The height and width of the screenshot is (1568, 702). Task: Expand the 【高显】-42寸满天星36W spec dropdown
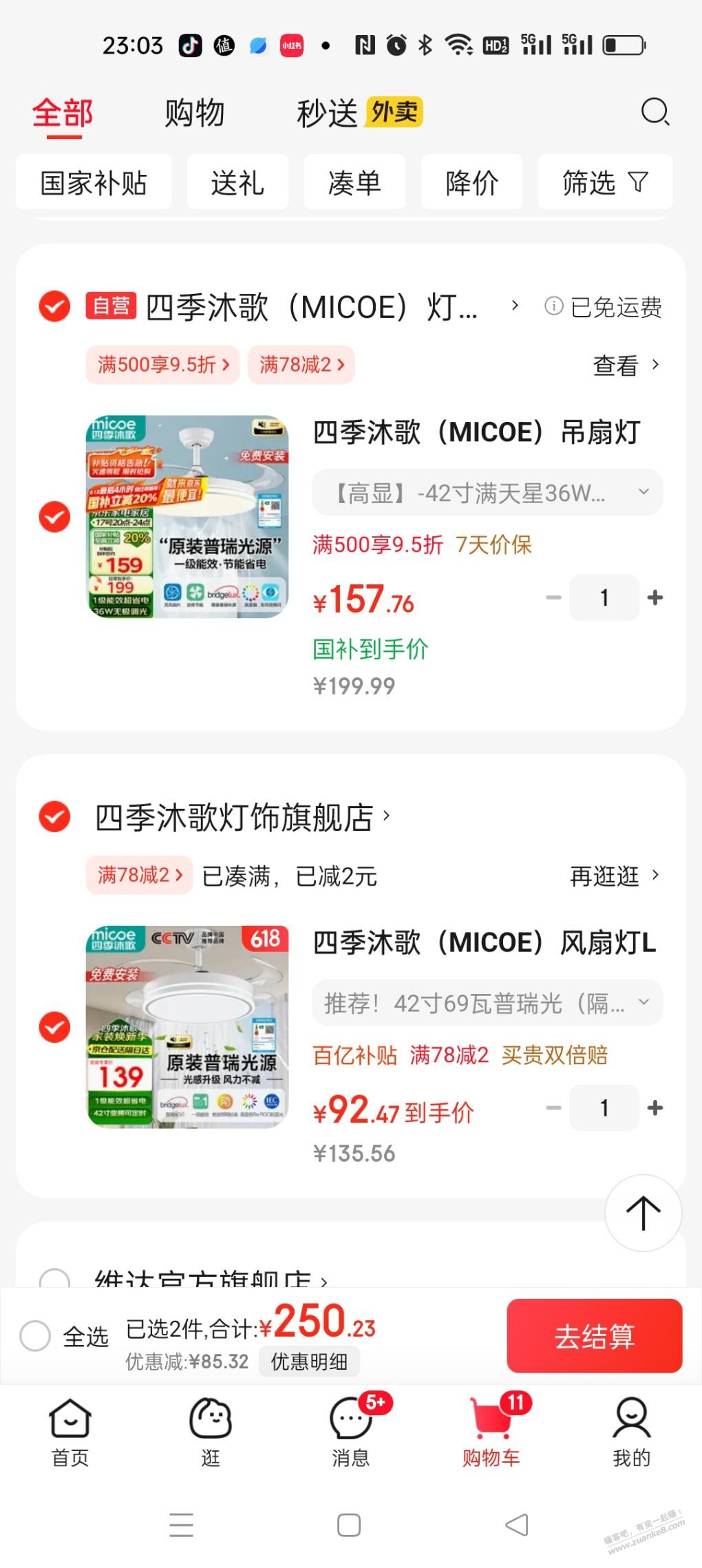(487, 493)
